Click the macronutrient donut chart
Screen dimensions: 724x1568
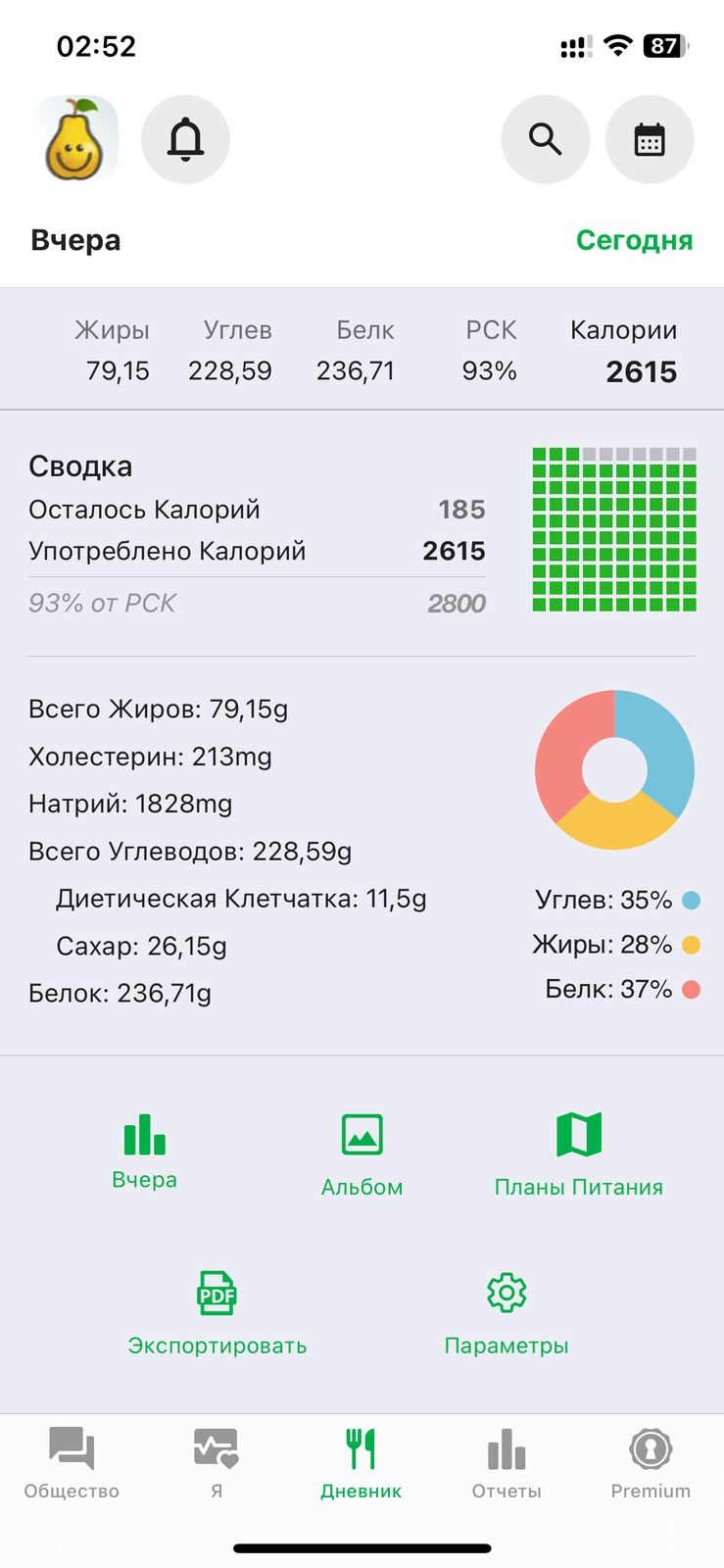[613, 770]
